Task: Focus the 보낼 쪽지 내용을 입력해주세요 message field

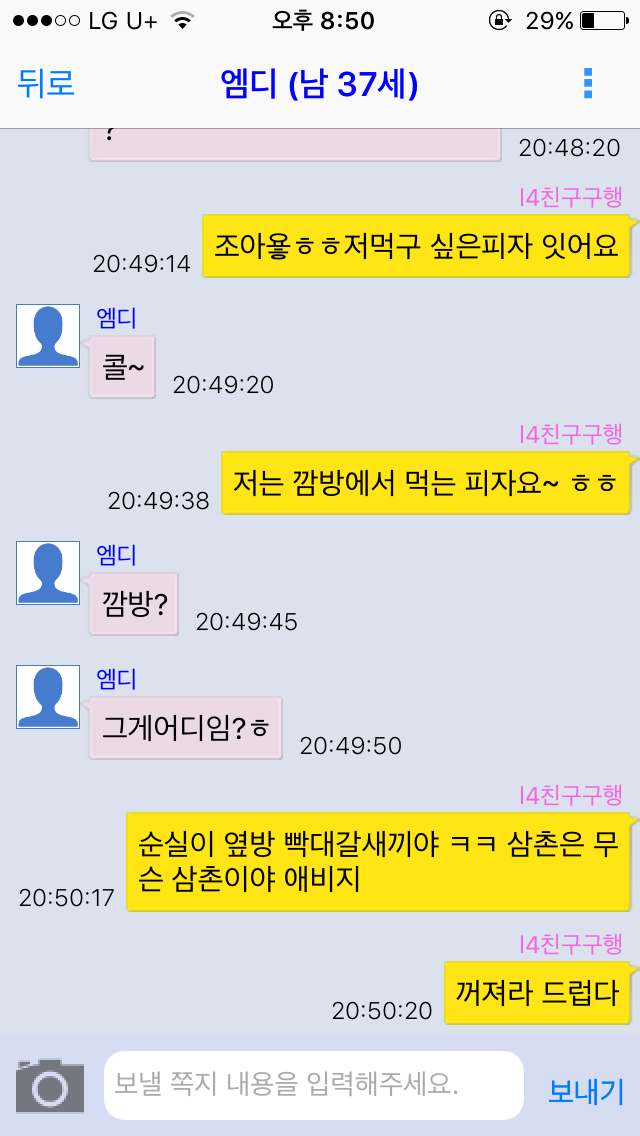Action: (313, 1085)
